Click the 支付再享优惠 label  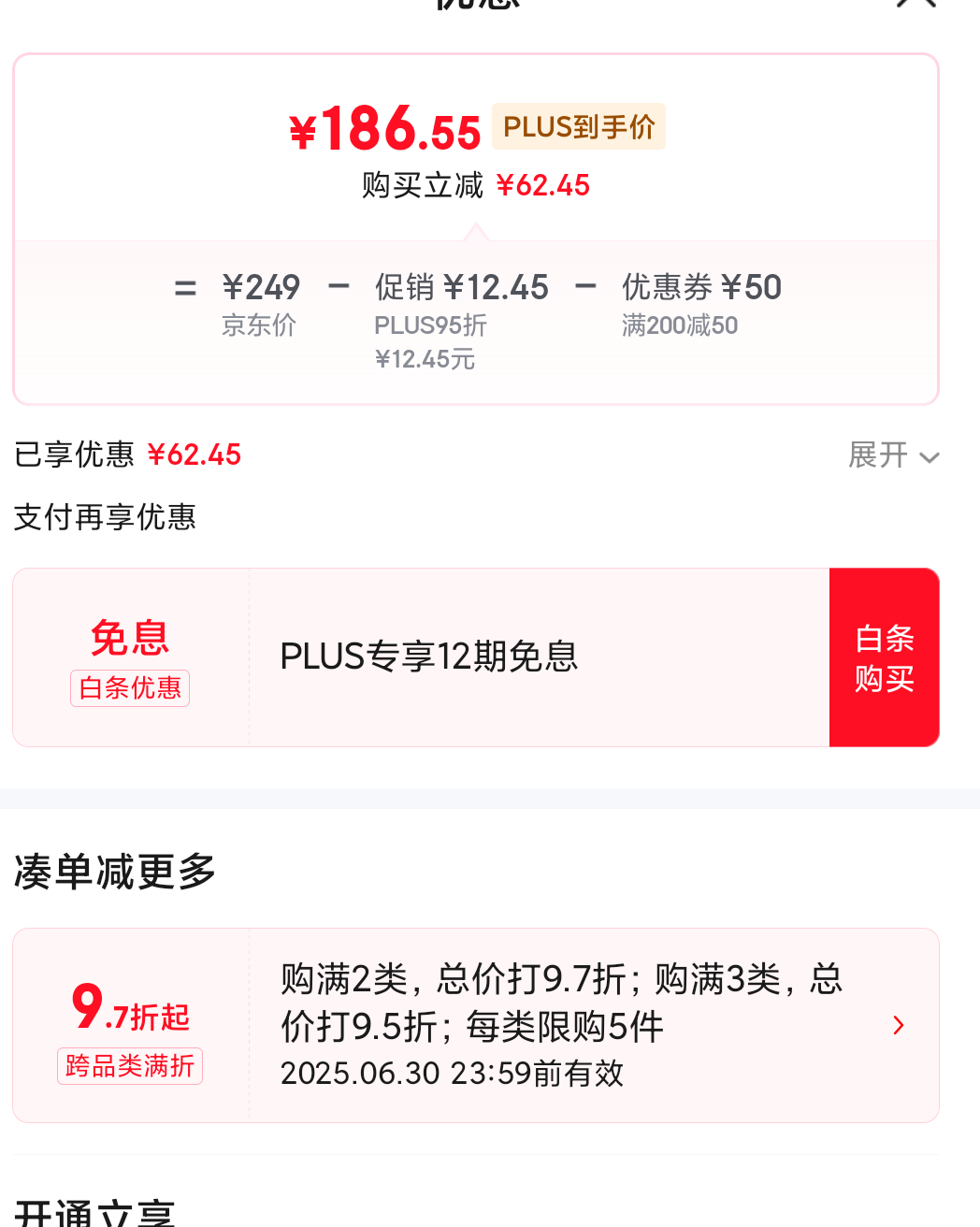point(105,518)
